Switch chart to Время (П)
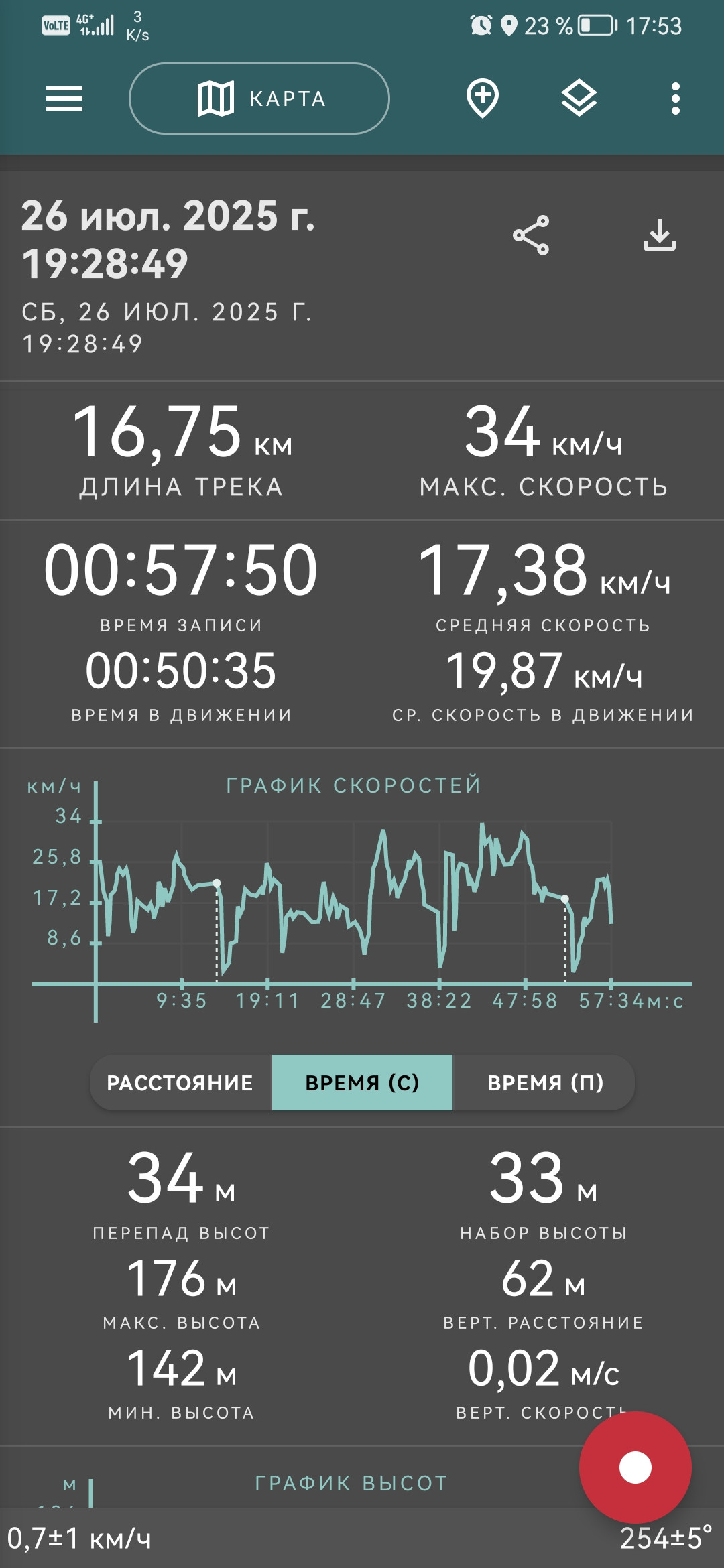 click(x=544, y=1083)
